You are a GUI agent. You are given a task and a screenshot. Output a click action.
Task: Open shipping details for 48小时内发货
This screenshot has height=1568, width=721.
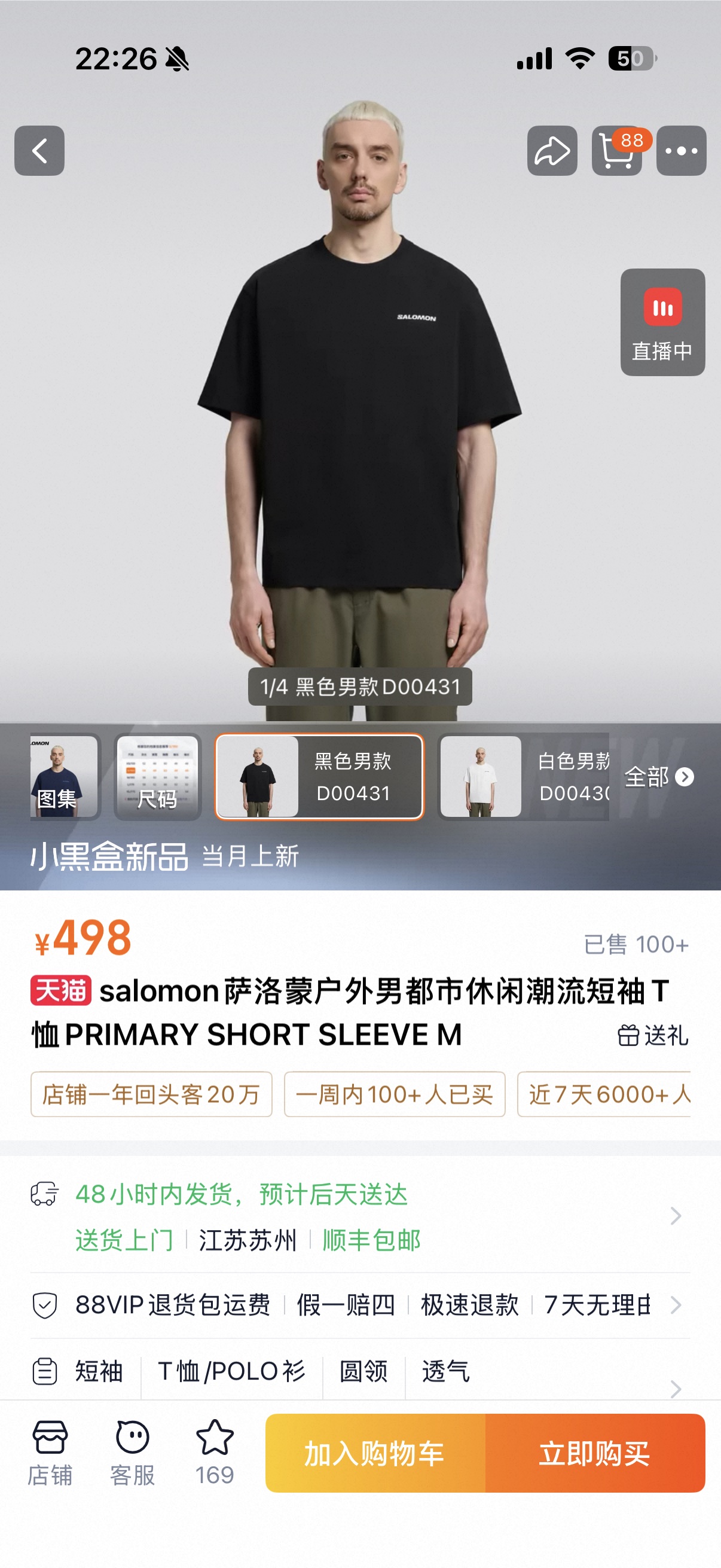[x=360, y=1216]
